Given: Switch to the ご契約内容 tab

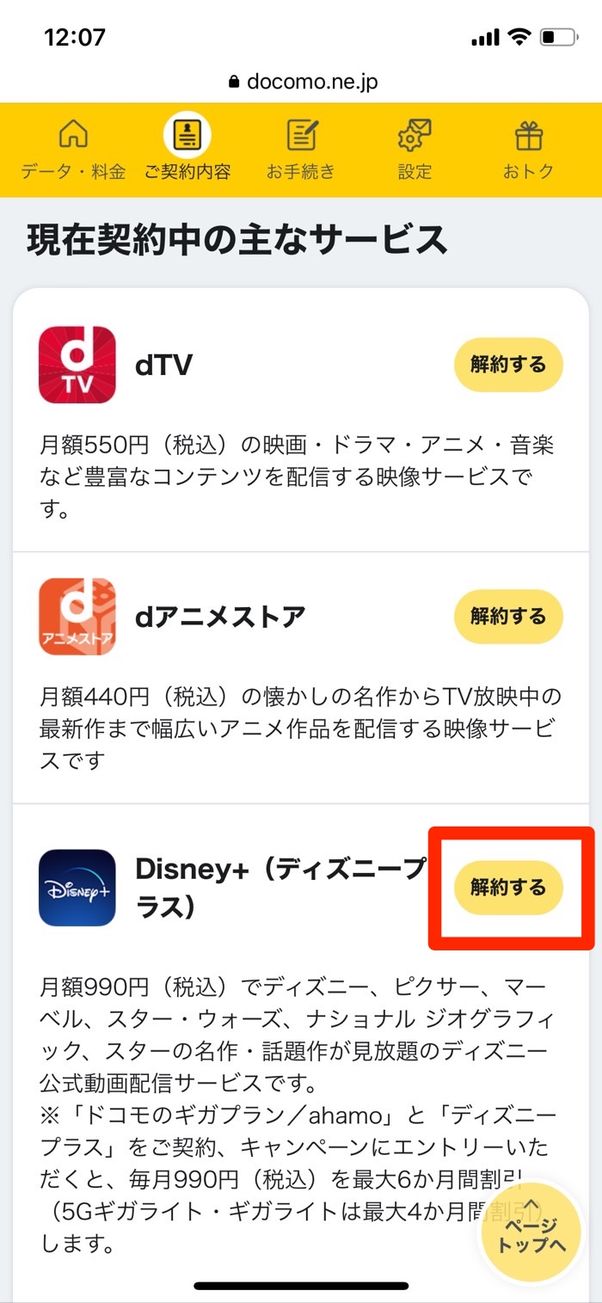Looking at the screenshot, I should pos(187,149).
